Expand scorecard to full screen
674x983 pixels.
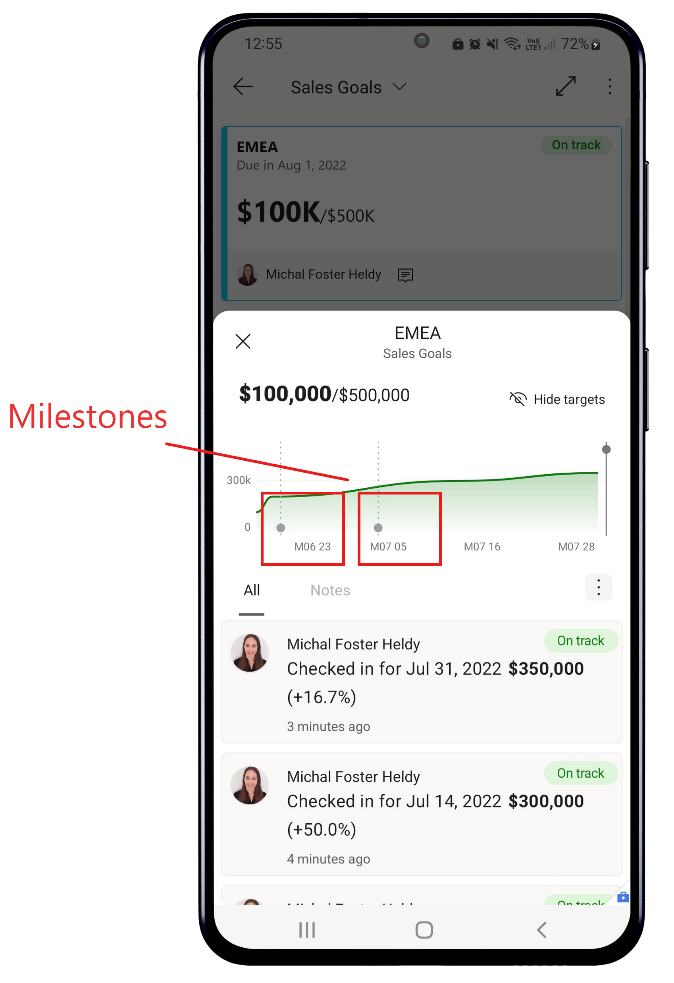[566, 87]
